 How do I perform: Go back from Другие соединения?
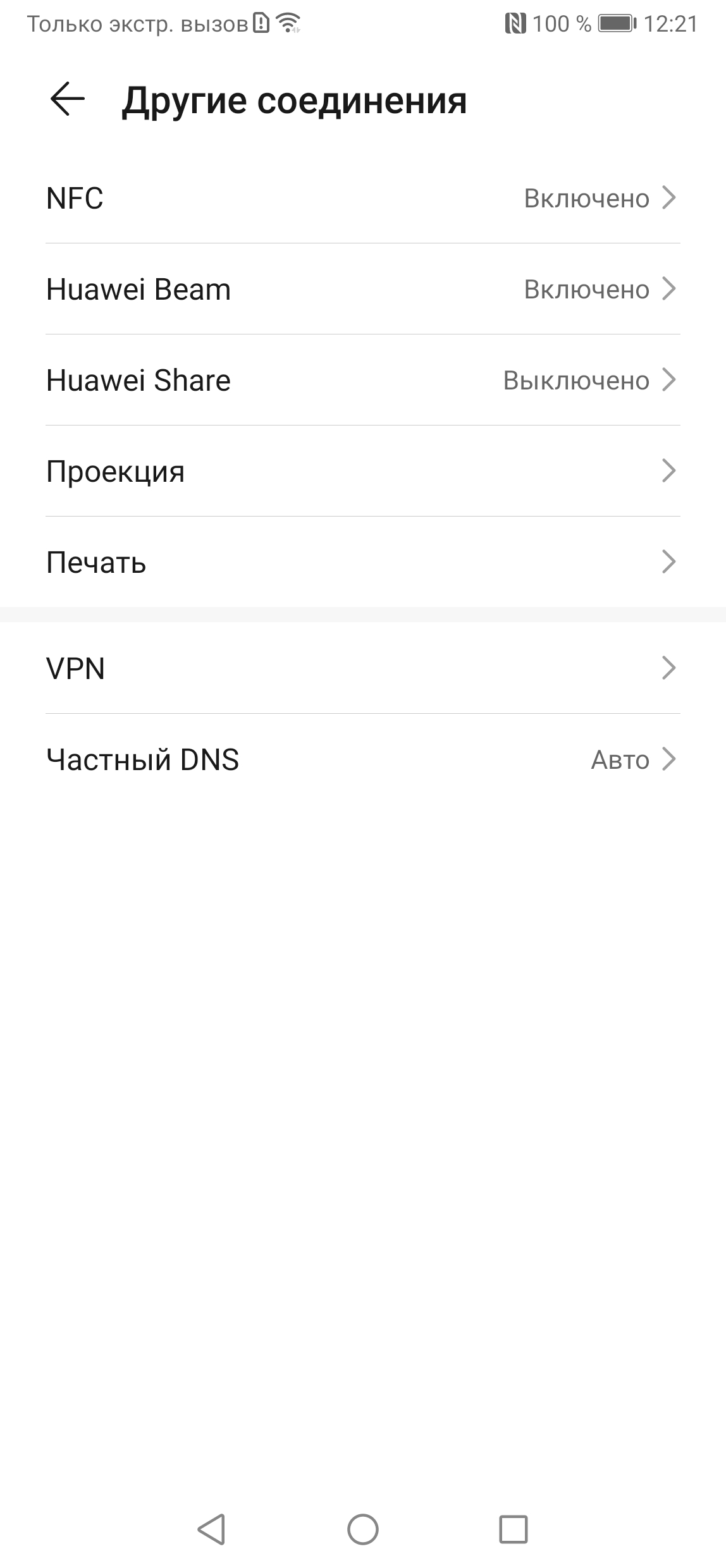pos(67,100)
